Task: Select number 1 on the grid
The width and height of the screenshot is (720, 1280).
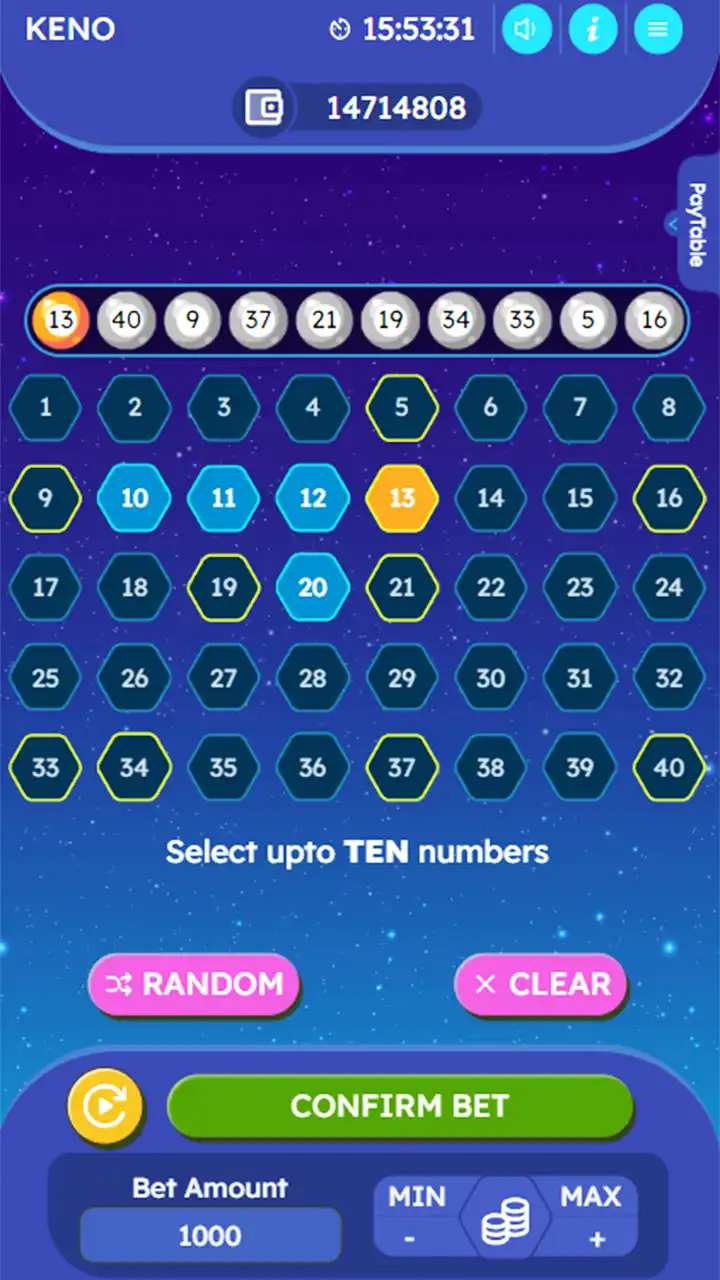Action: 46,408
